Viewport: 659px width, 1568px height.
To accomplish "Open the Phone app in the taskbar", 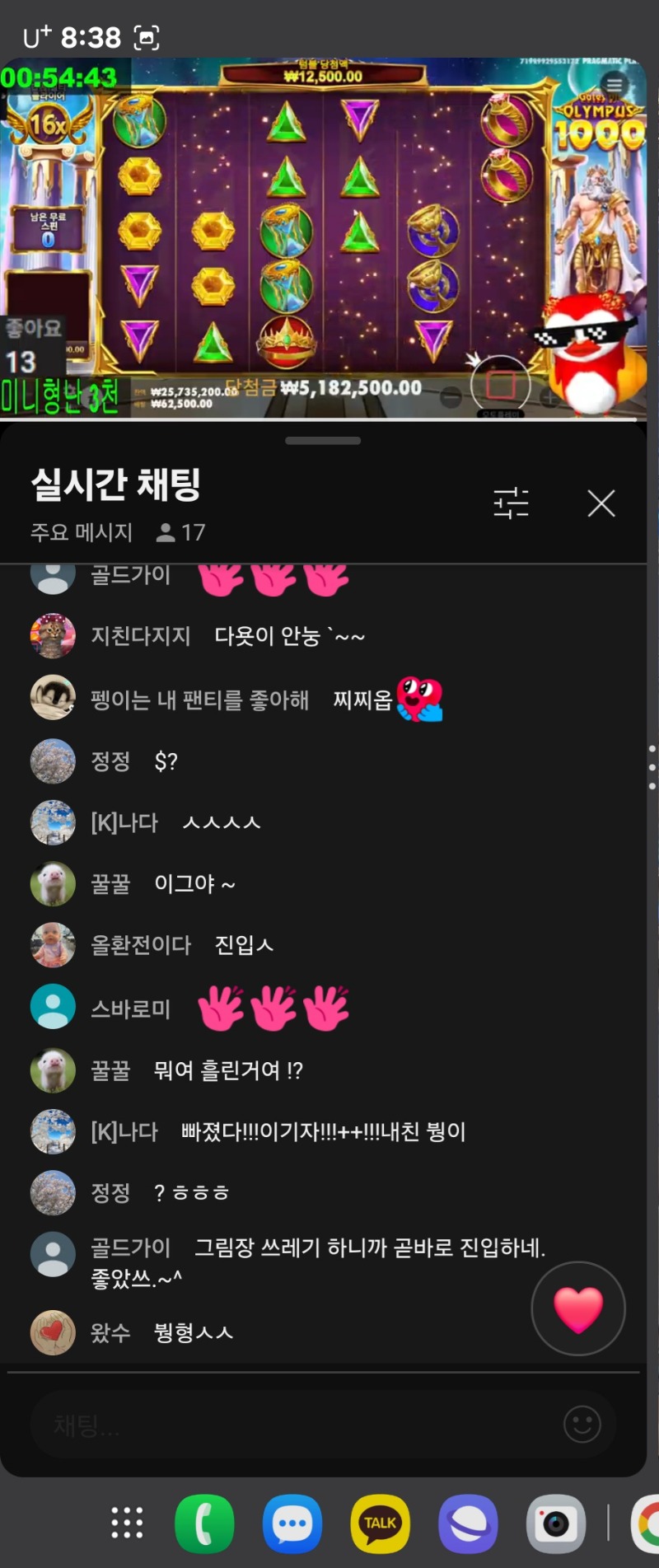I will [204, 1524].
